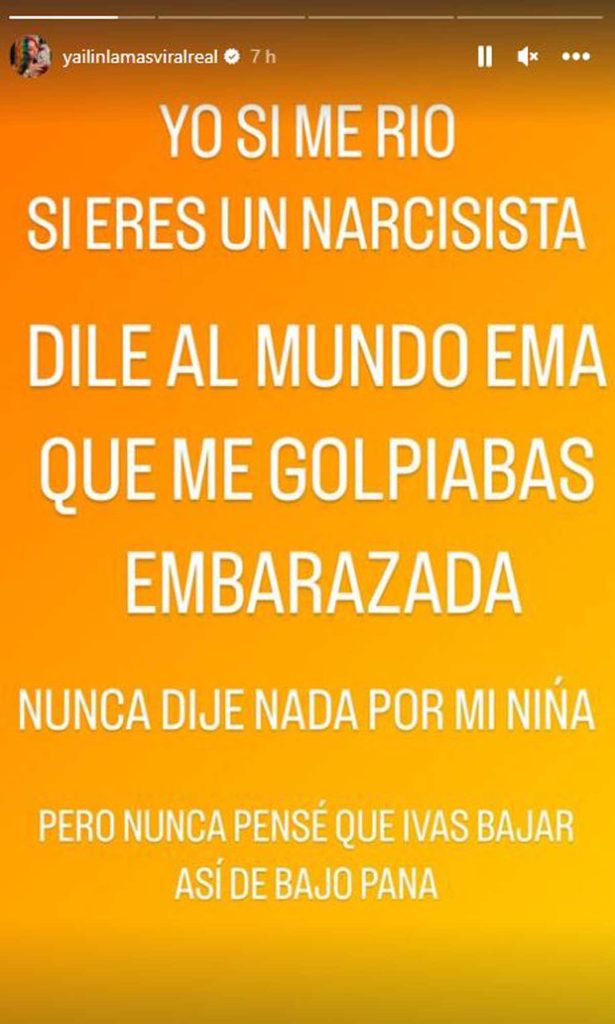
Task: Pause the story playback
Action: point(484,57)
